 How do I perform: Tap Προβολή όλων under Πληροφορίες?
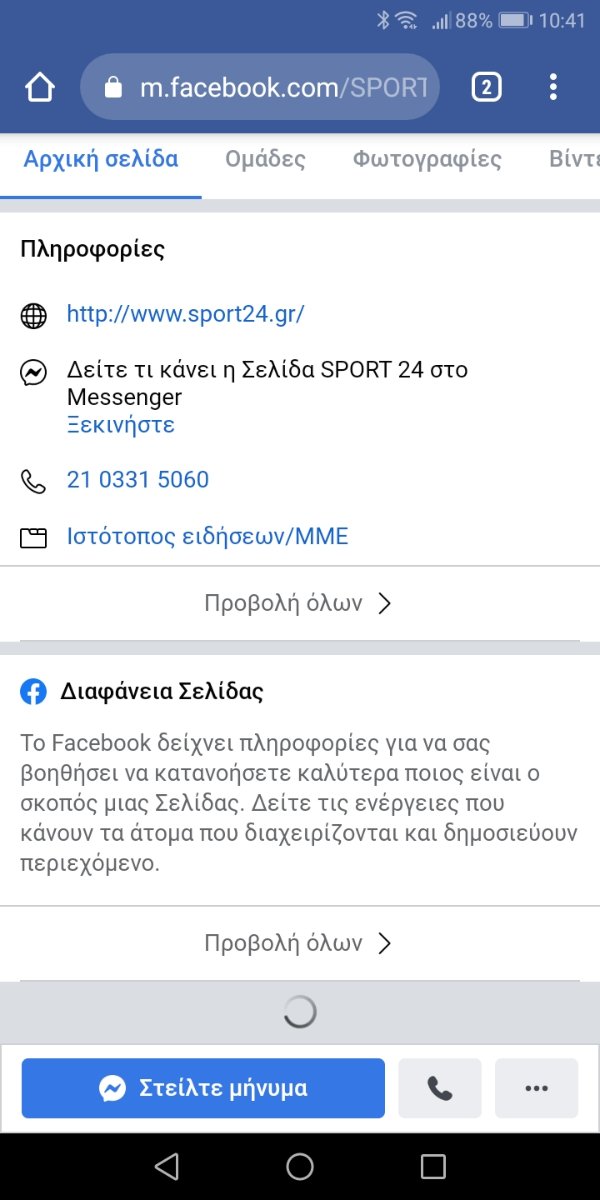(300, 603)
